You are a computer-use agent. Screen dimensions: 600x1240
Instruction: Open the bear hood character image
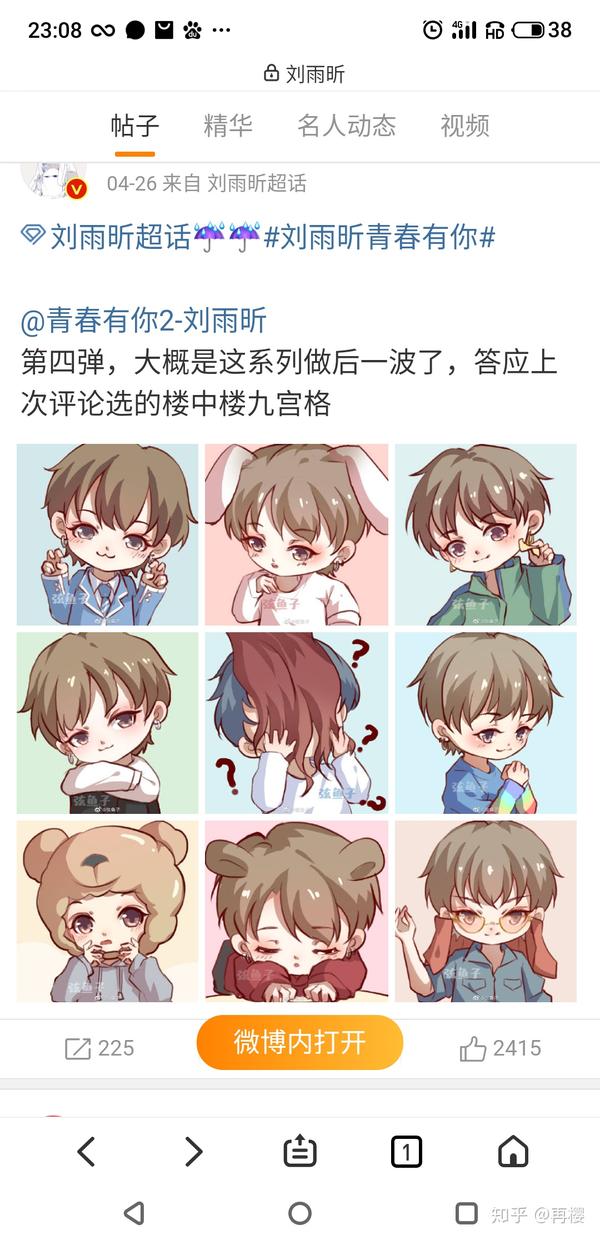click(x=107, y=911)
